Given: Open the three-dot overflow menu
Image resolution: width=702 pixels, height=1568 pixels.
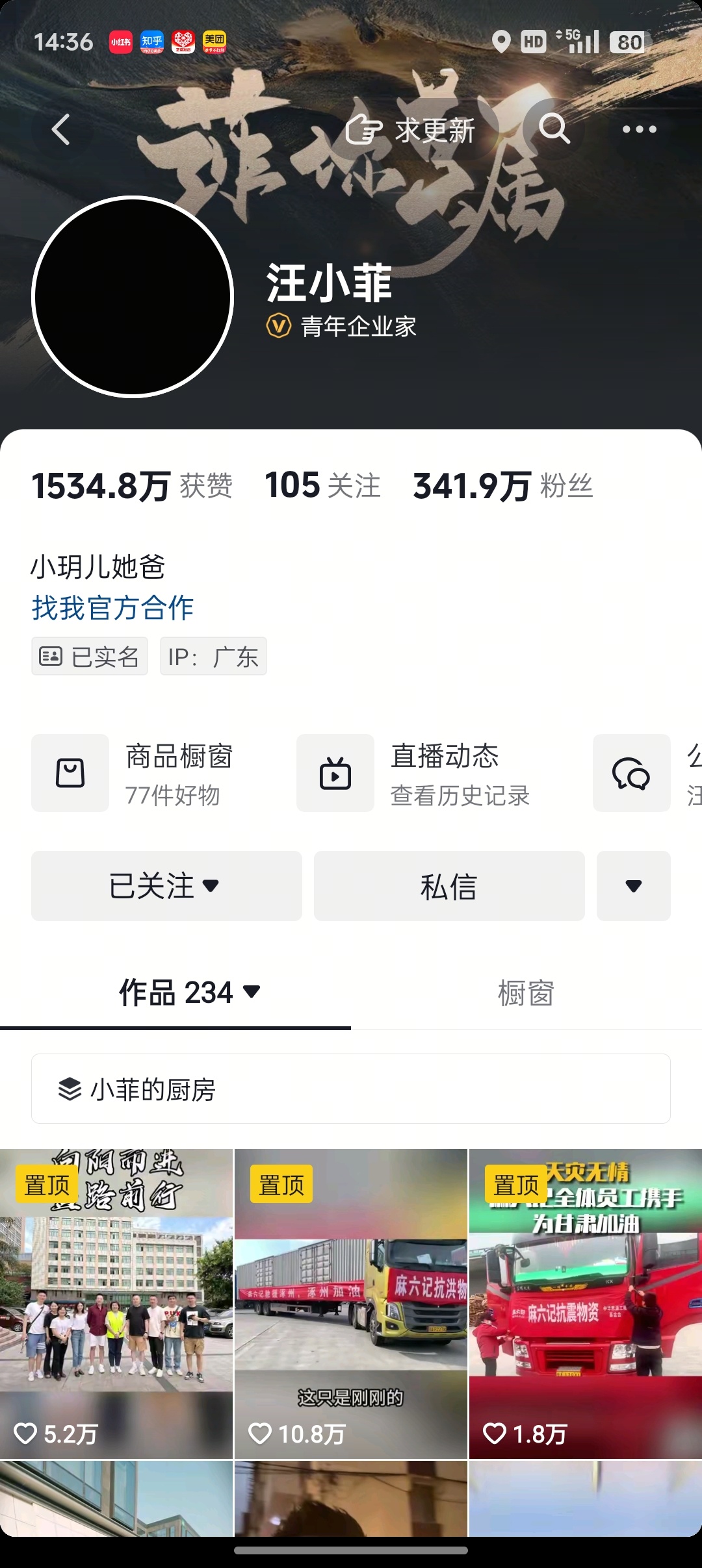Looking at the screenshot, I should (x=640, y=129).
